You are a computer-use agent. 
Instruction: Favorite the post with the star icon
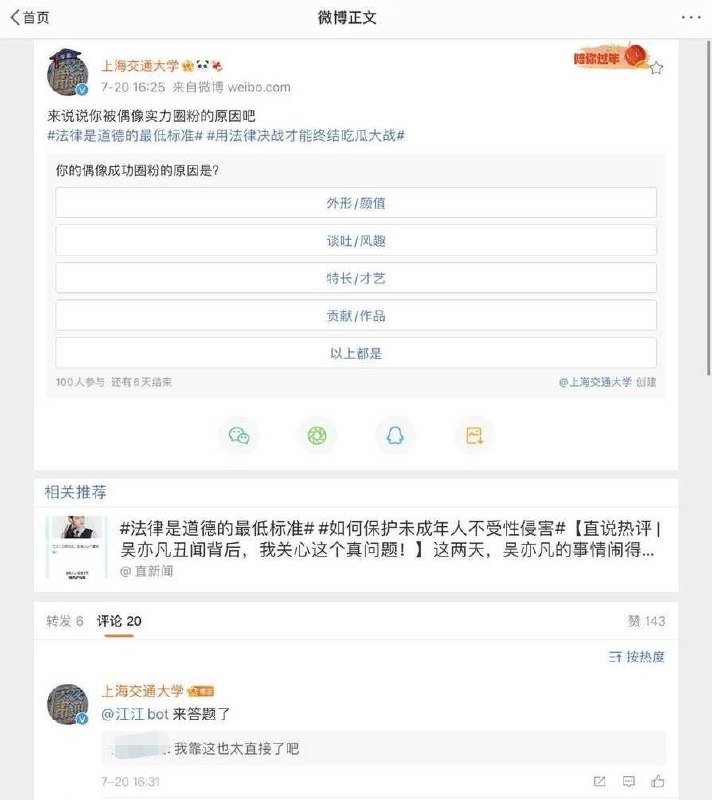(x=657, y=68)
